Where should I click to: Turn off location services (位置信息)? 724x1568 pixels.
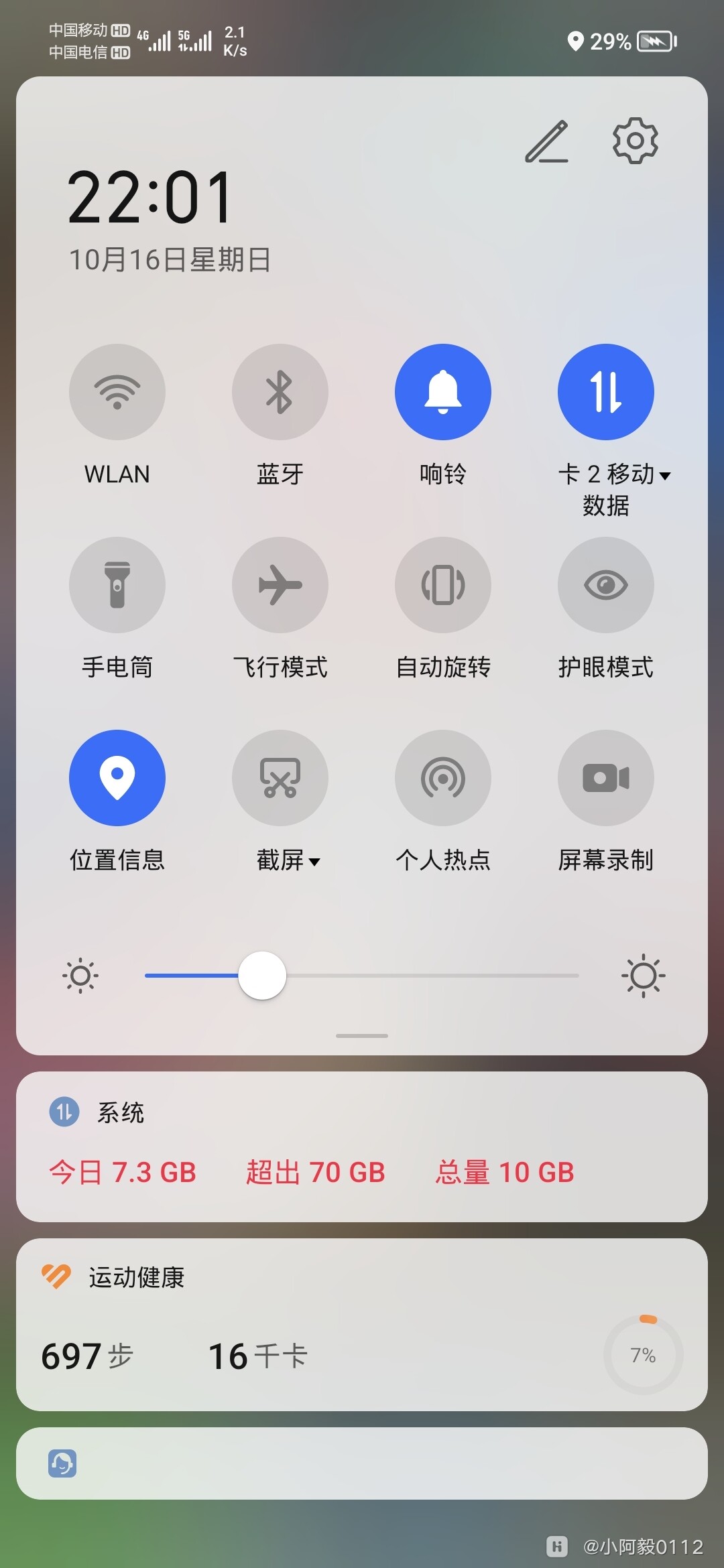(x=117, y=777)
